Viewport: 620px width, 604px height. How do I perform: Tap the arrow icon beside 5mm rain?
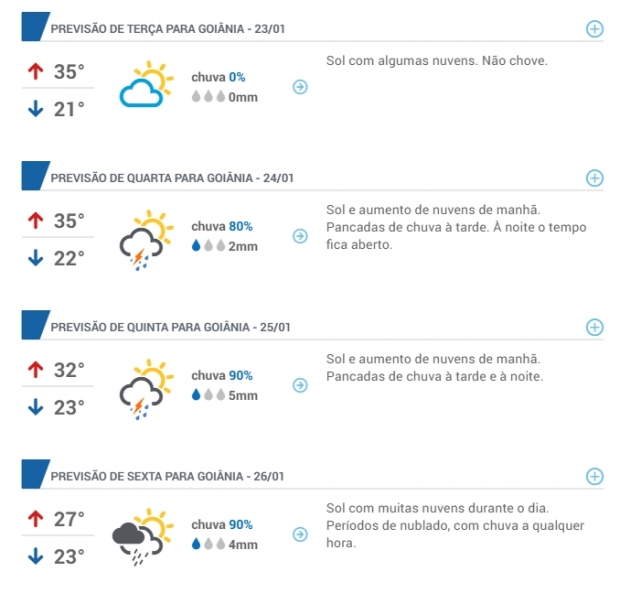tap(299, 385)
